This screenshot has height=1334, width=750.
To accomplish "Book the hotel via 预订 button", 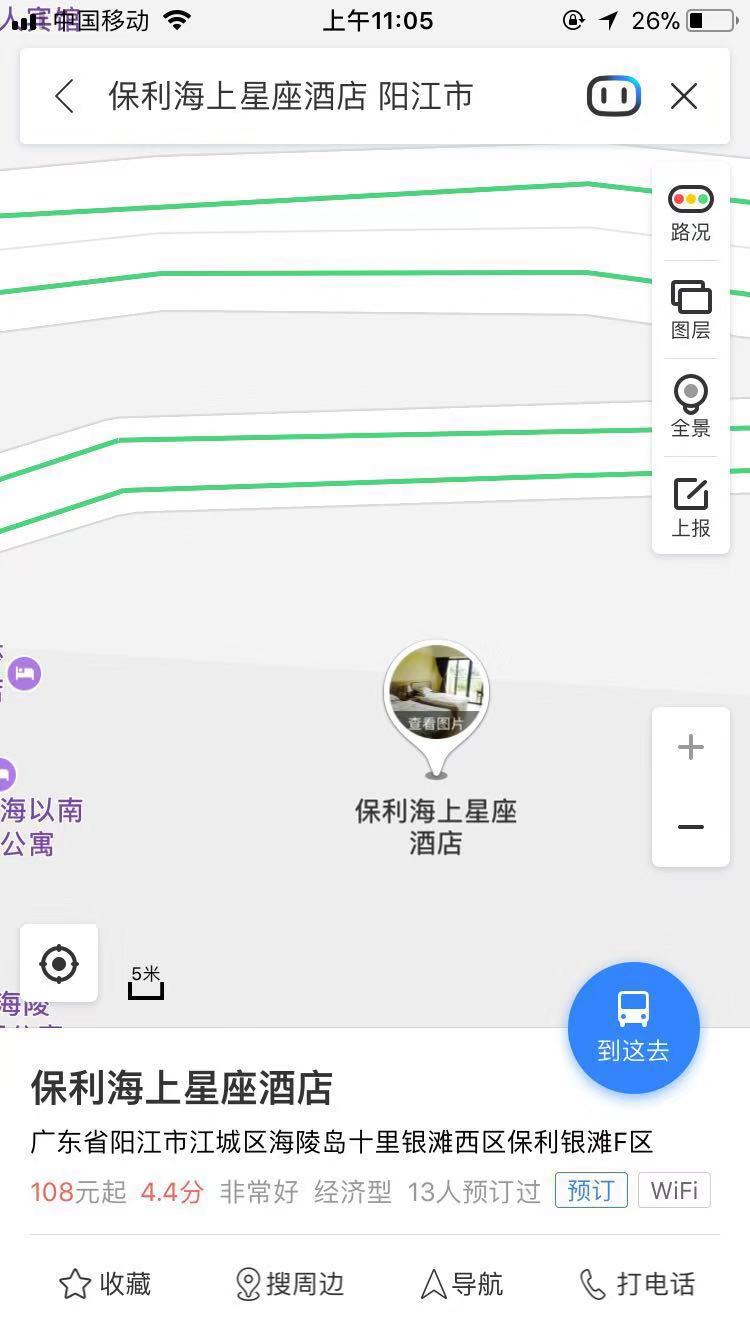I will pos(591,1191).
